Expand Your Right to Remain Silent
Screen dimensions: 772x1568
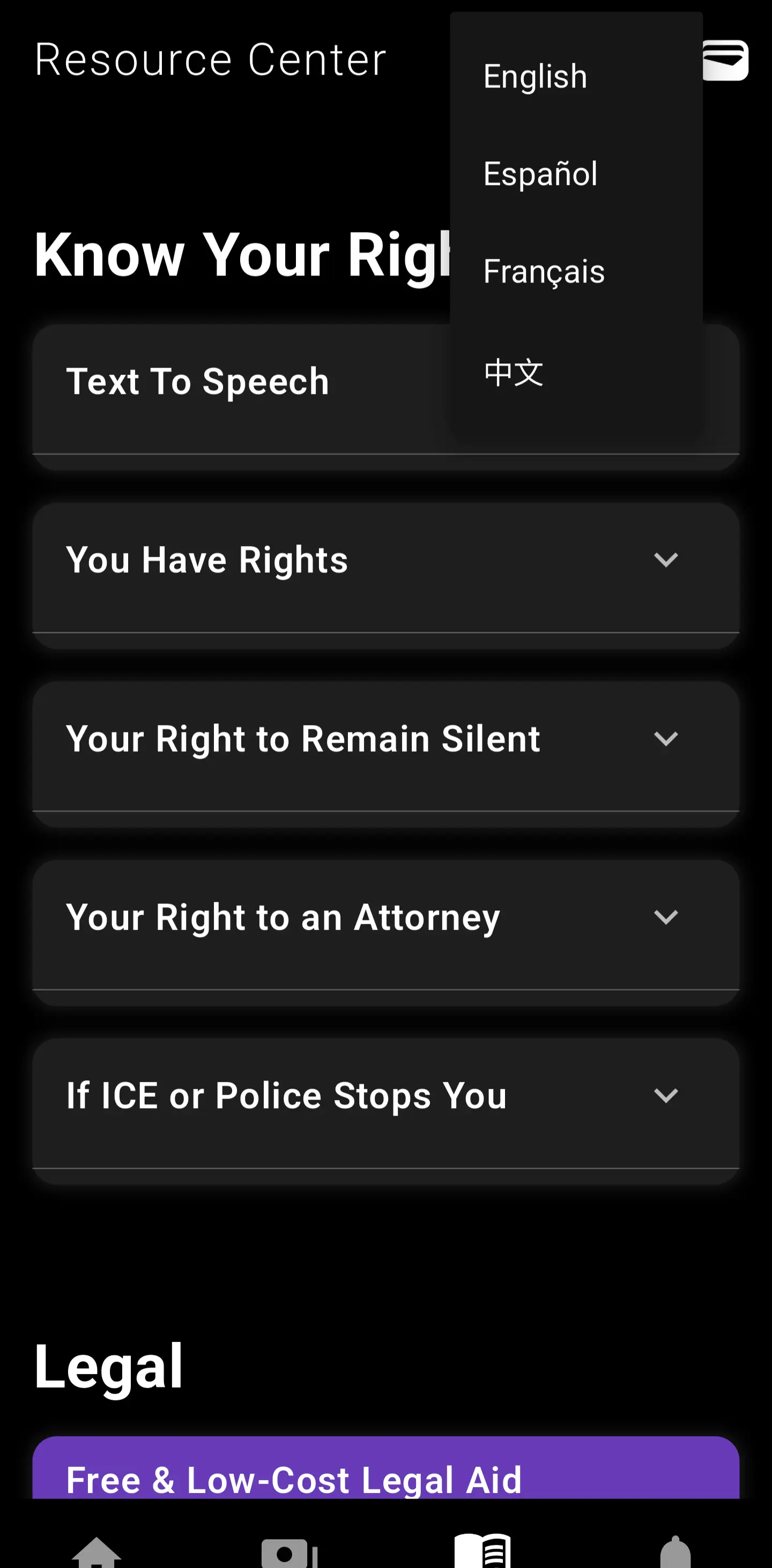coord(385,739)
